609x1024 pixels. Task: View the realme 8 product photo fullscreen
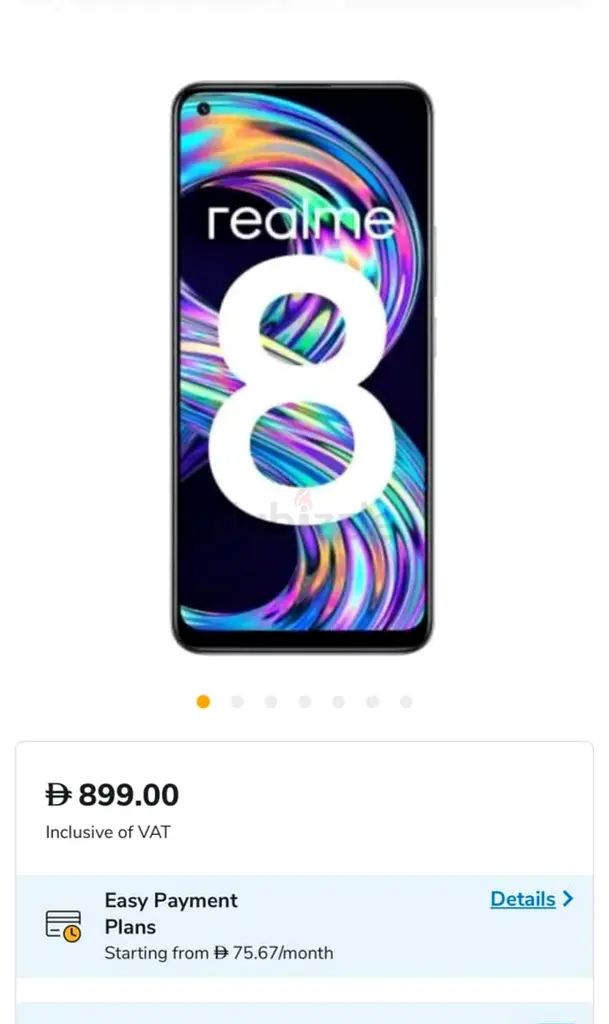coord(303,368)
